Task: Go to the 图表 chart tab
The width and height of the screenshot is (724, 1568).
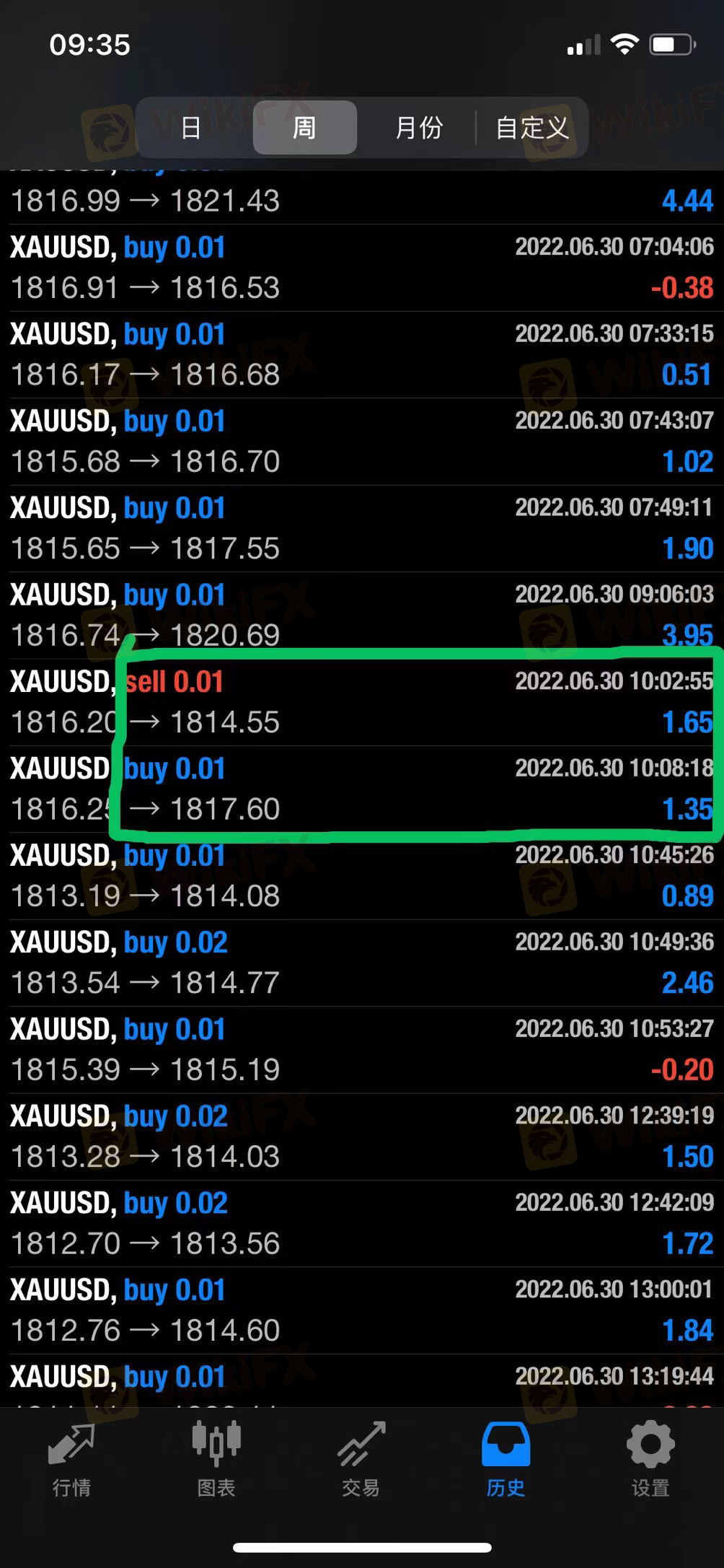Action: pyautogui.click(x=216, y=1459)
